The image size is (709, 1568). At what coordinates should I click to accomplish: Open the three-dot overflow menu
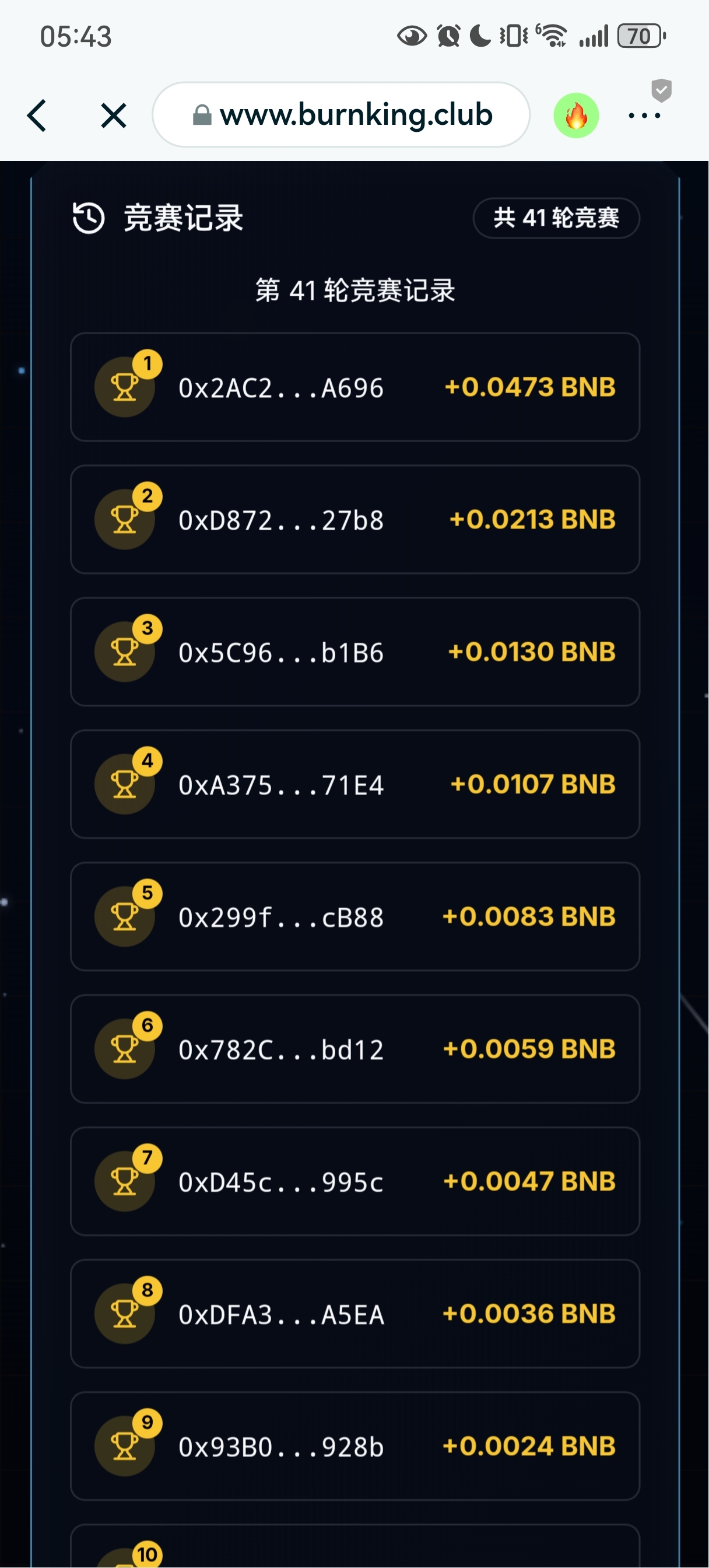[644, 115]
